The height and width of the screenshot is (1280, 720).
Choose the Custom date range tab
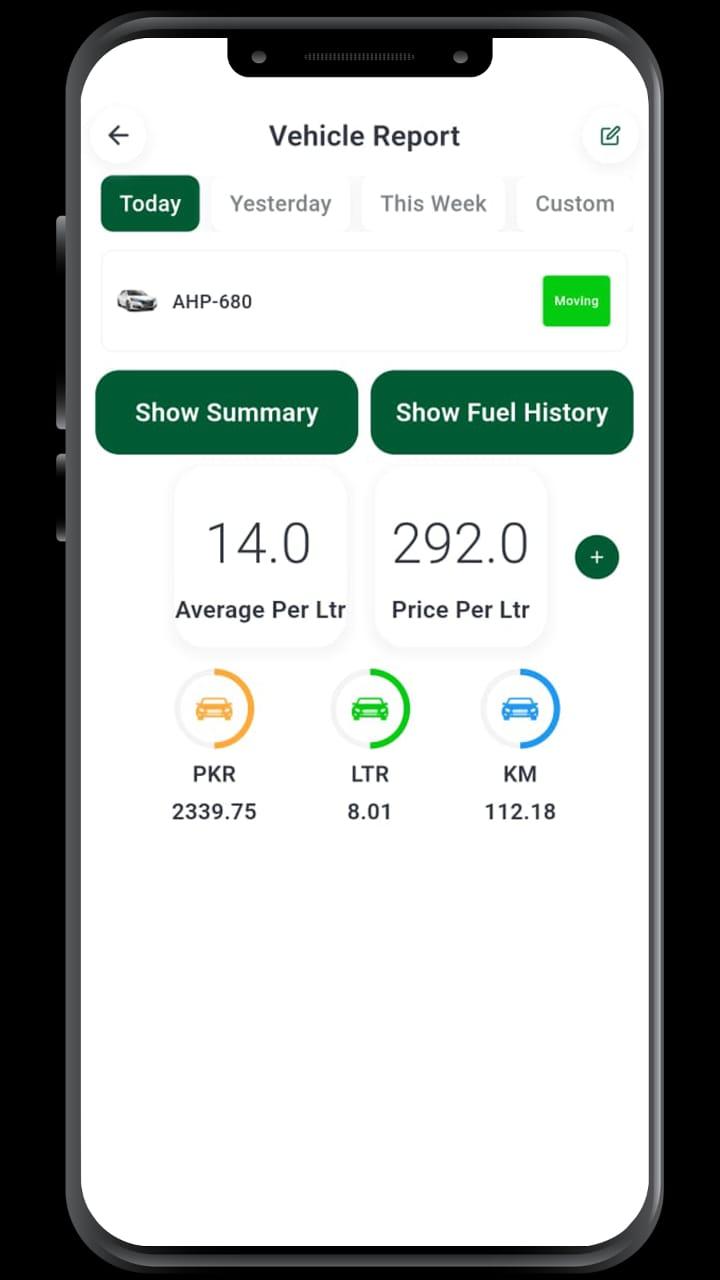pos(574,204)
